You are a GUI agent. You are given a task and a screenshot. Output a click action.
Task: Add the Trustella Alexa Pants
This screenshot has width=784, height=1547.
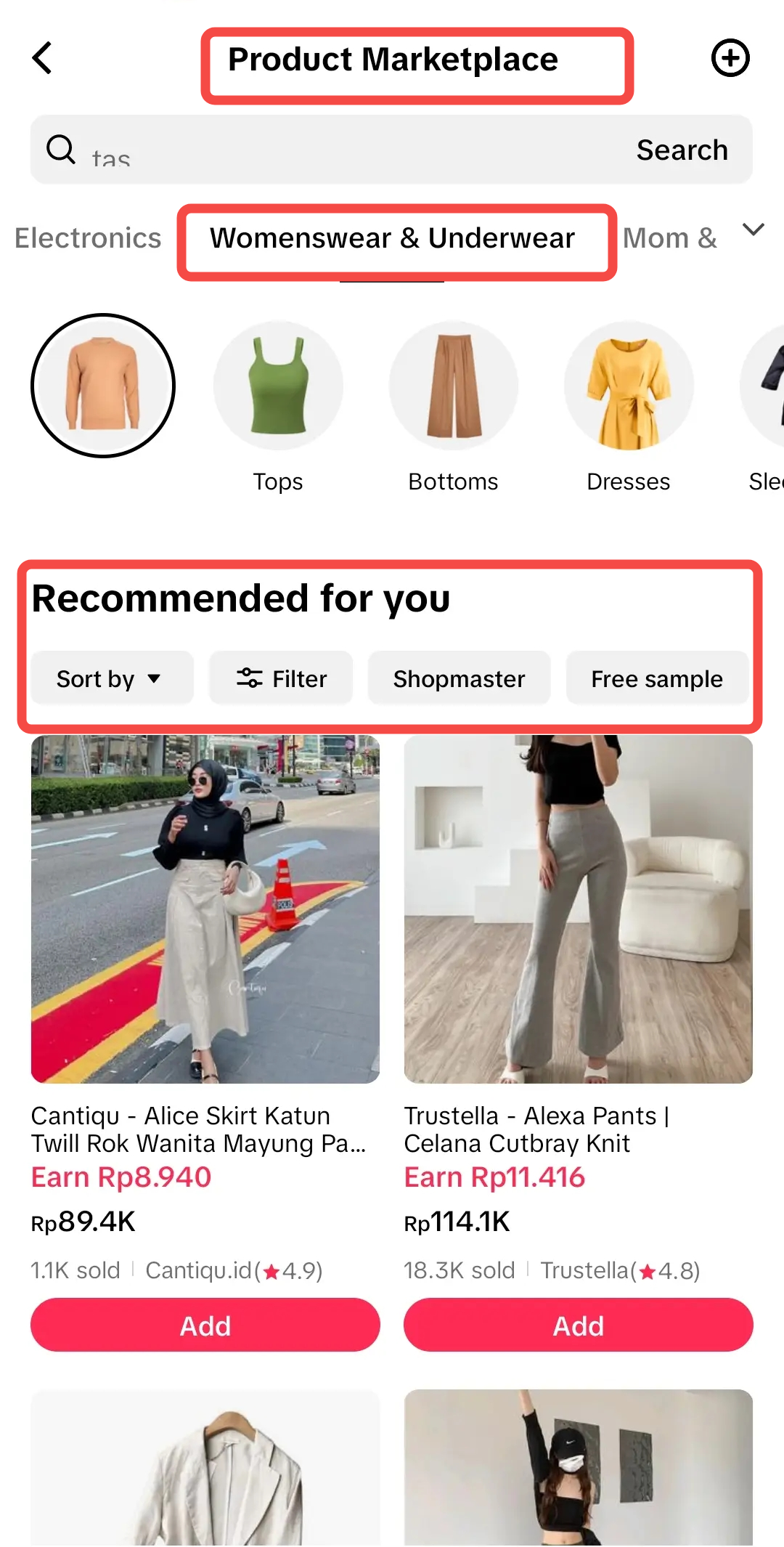pyautogui.click(x=579, y=1325)
